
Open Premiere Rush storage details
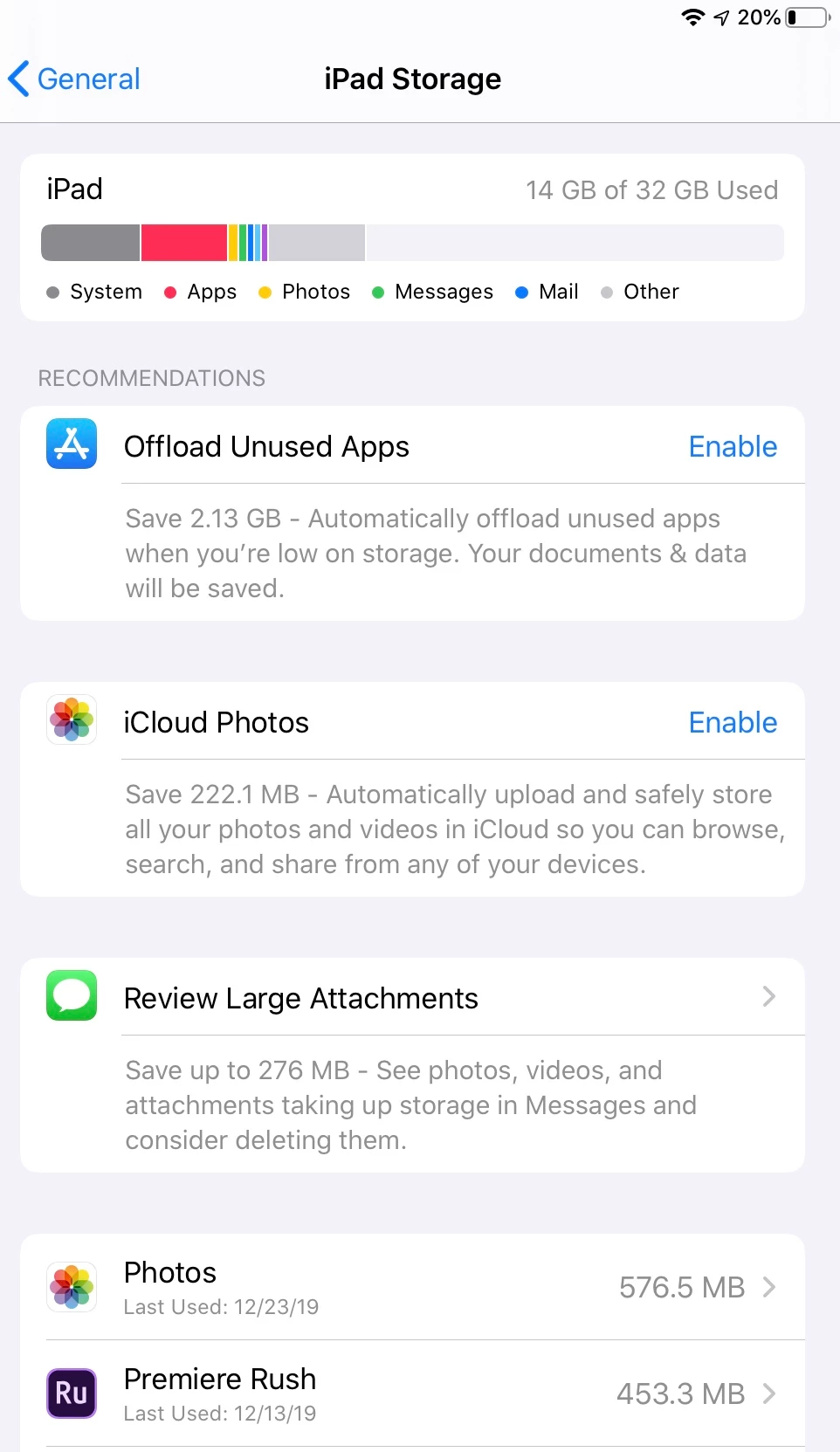412,1394
